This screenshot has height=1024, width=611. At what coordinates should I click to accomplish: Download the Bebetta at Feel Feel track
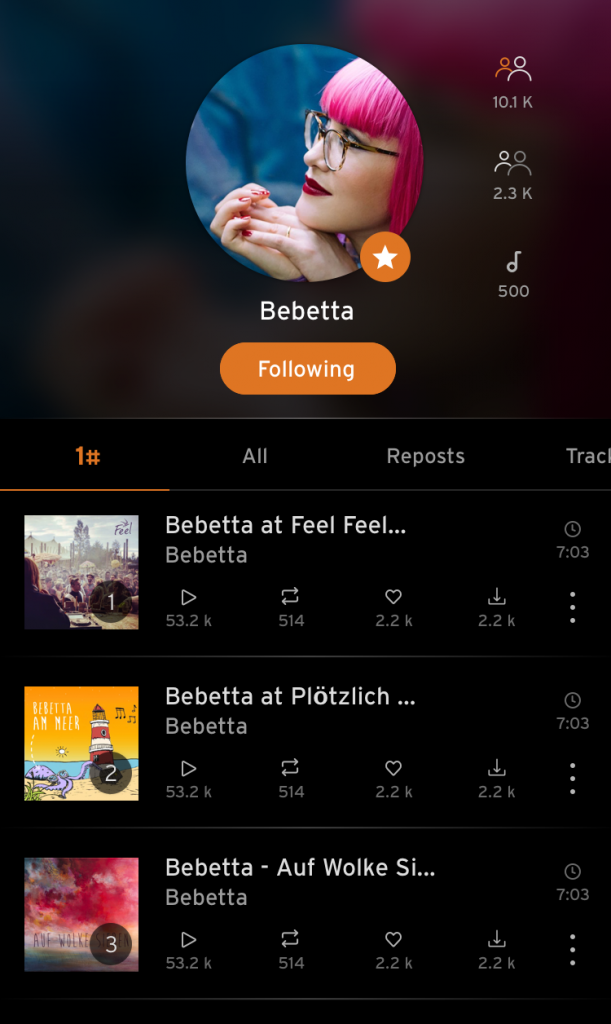[496, 597]
